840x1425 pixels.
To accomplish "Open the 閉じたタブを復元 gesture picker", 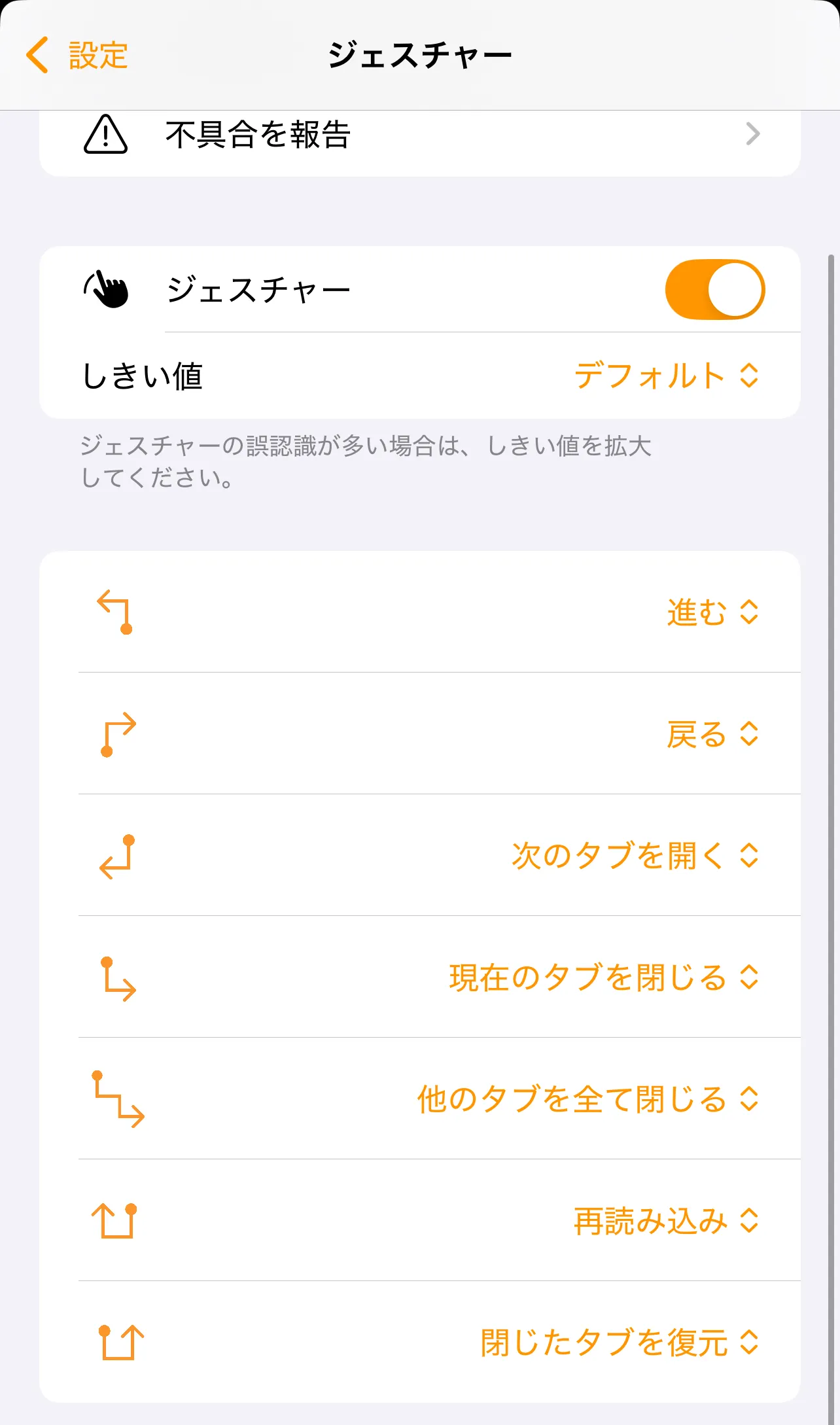I will pos(619,1343).
